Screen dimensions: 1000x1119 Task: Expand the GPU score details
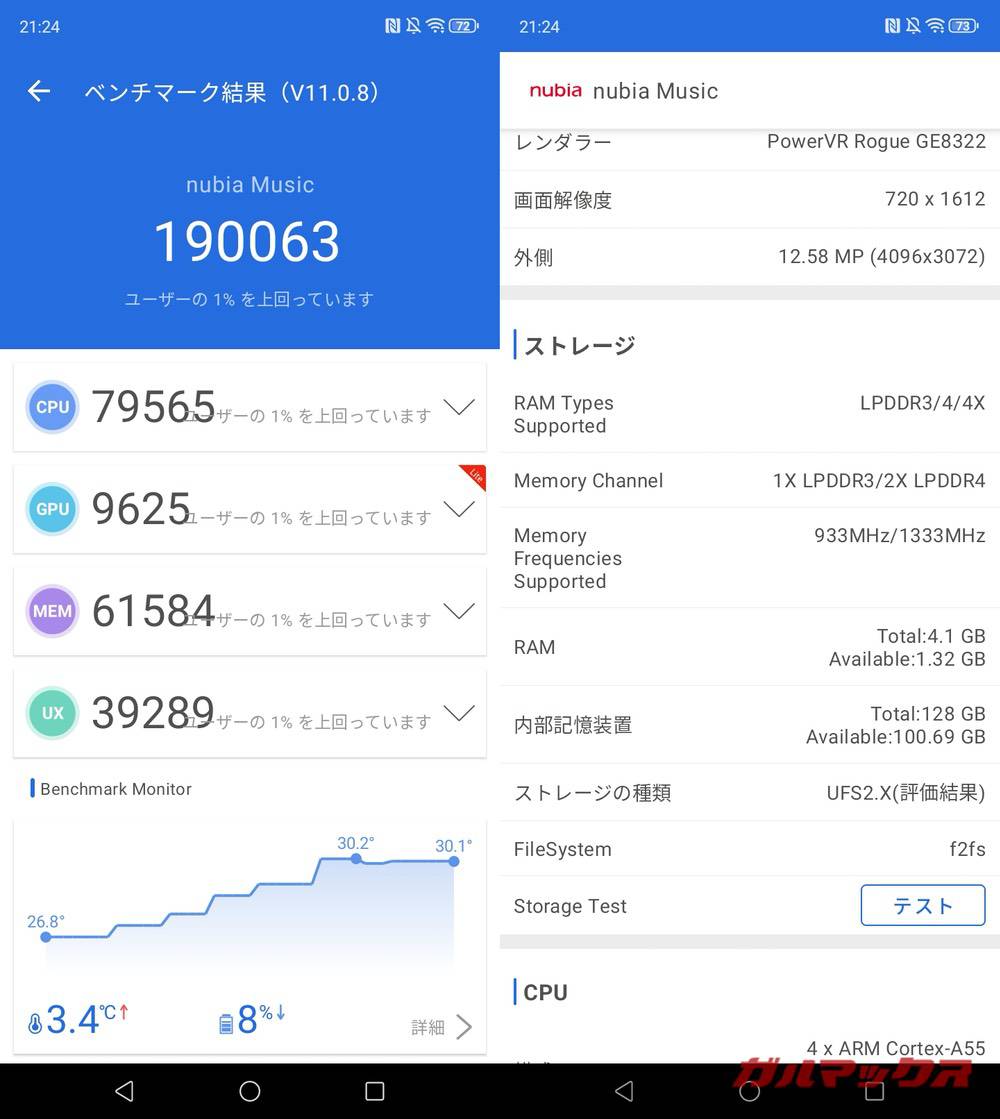tap(459, 509)
